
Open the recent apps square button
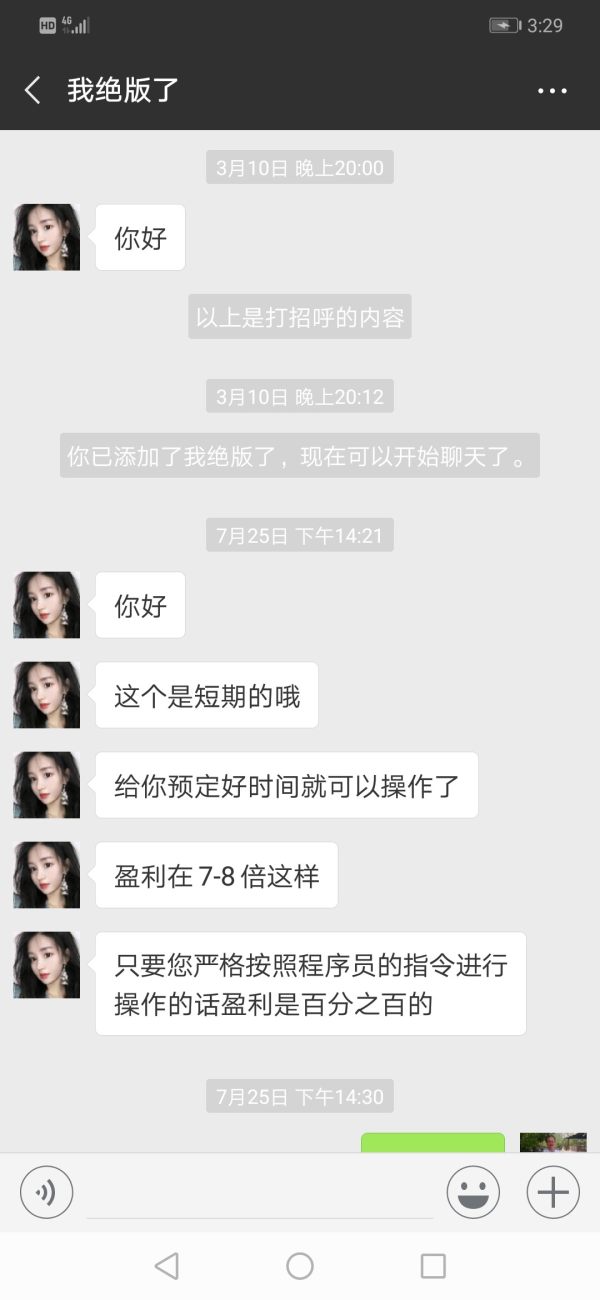click(x=433, y=1266)
